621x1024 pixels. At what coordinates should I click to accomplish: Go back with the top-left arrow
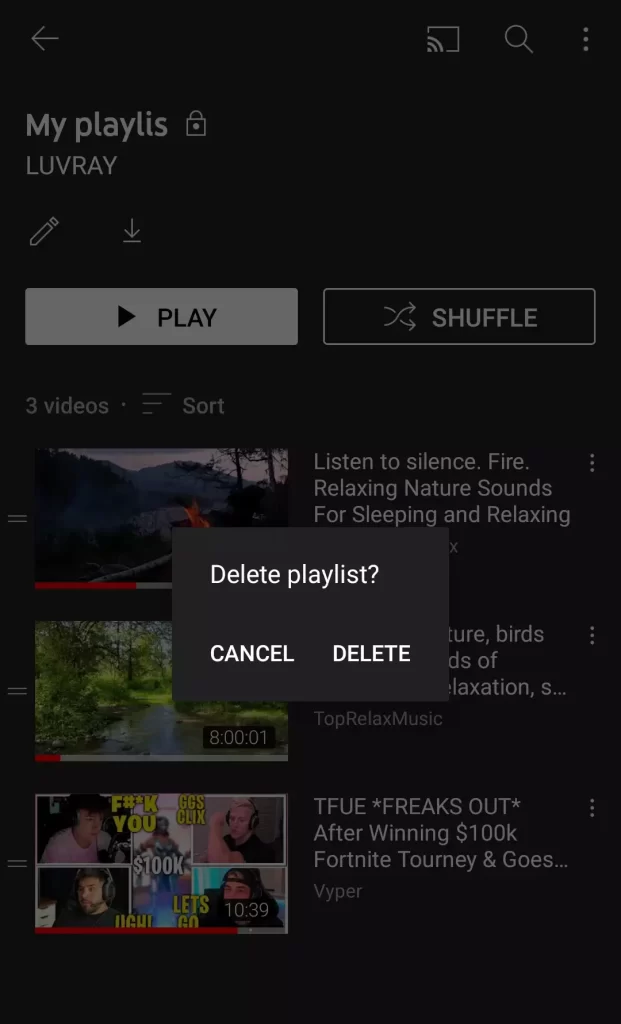point(45,39)
